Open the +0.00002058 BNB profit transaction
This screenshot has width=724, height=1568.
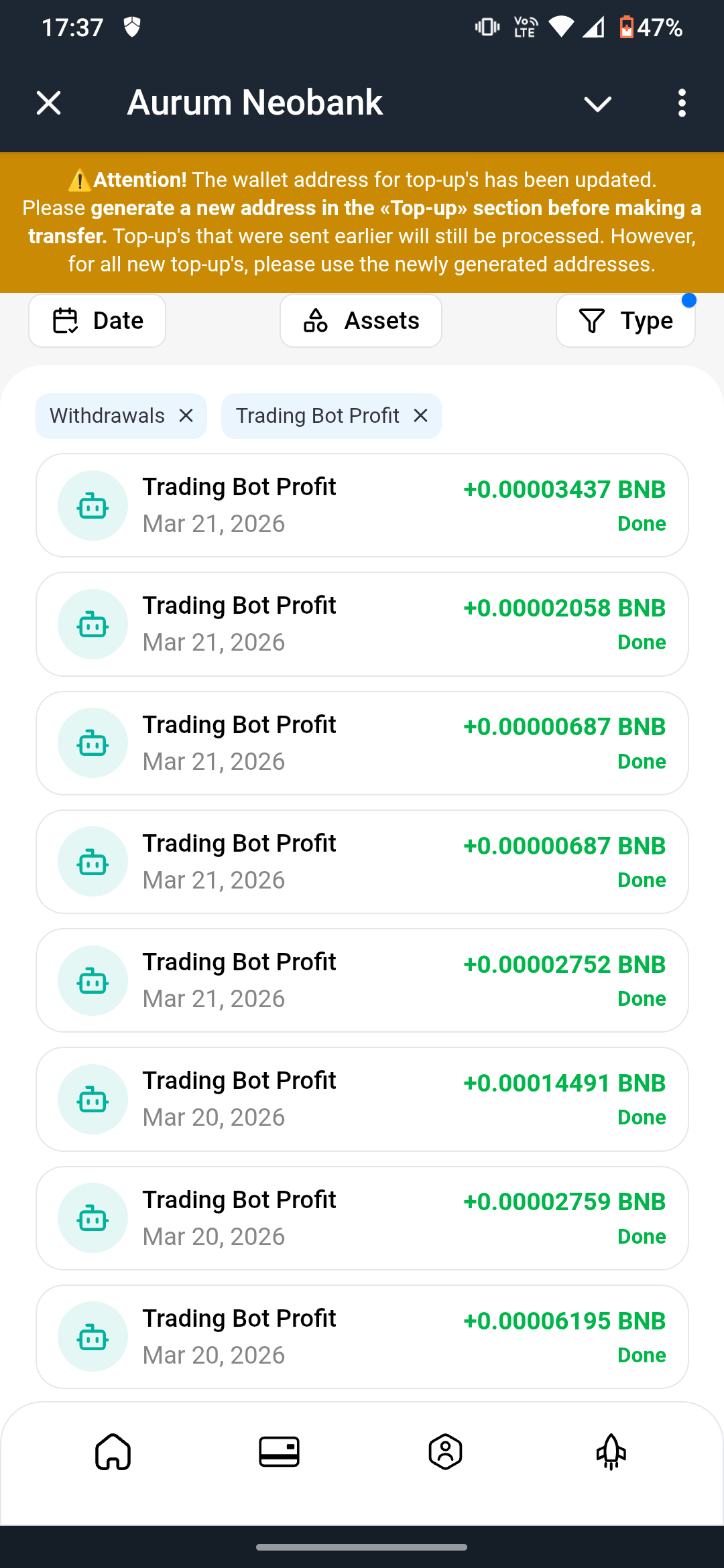tap(362, 624)
